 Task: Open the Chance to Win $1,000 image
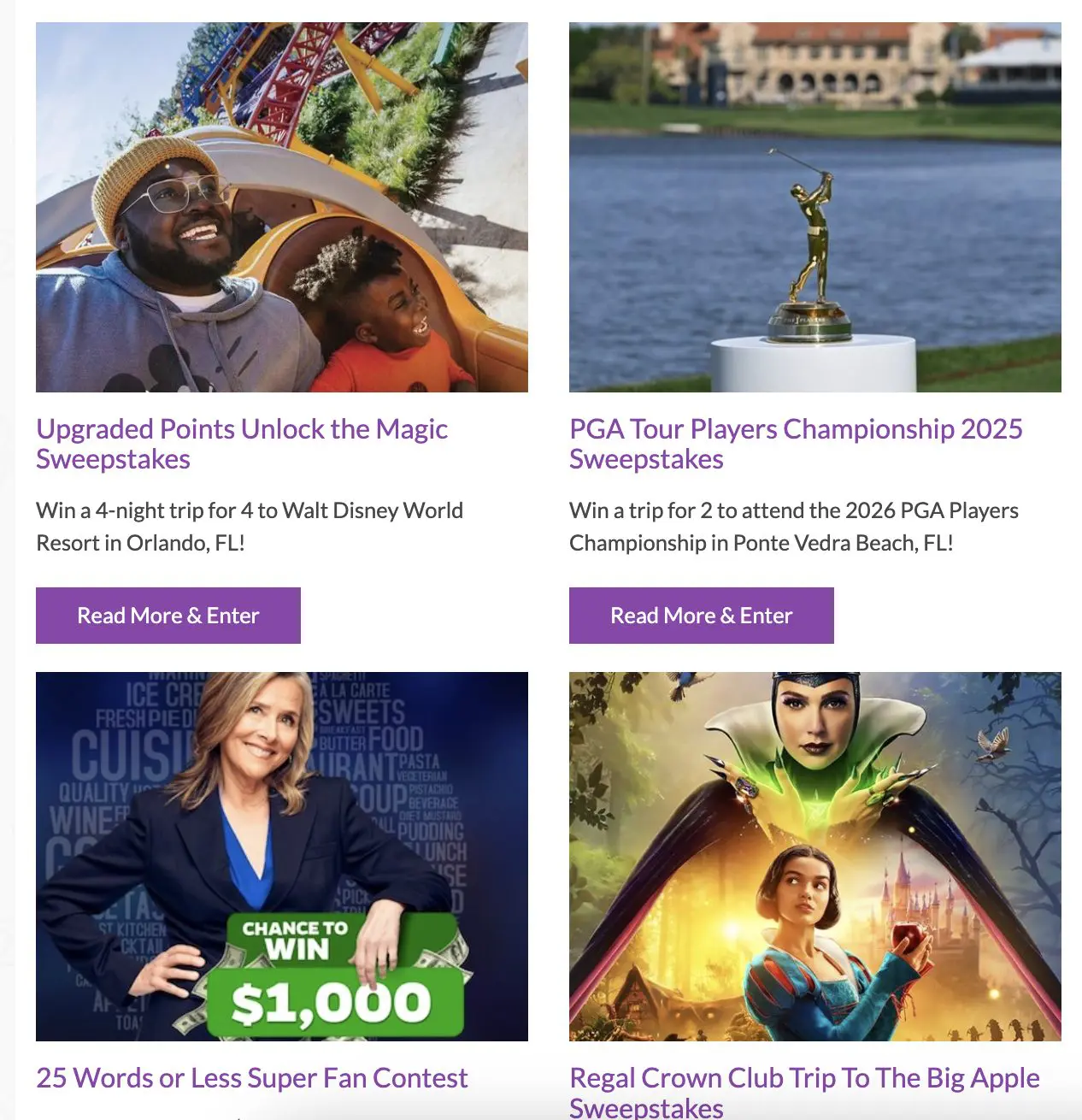282,856
